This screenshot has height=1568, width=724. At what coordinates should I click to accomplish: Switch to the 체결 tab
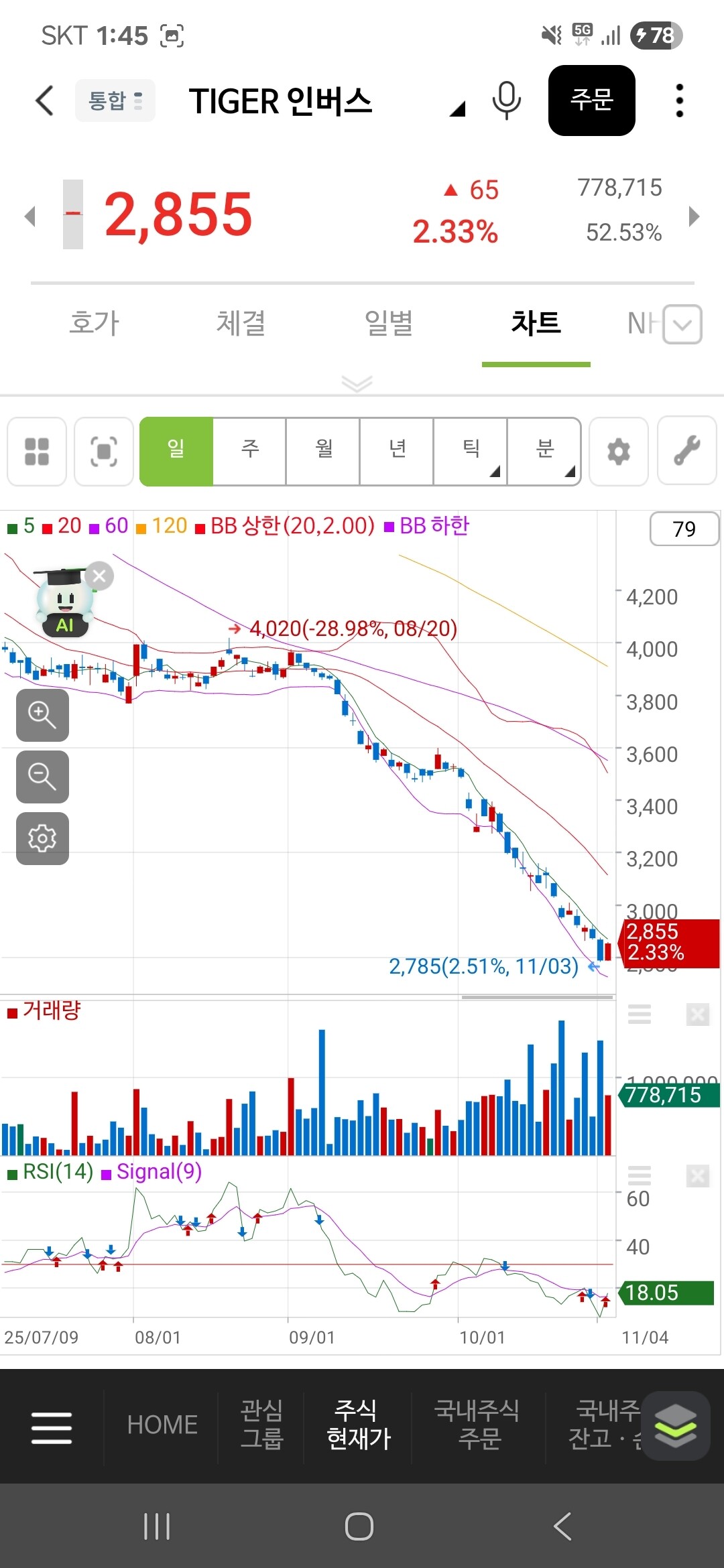click(241, 323)
